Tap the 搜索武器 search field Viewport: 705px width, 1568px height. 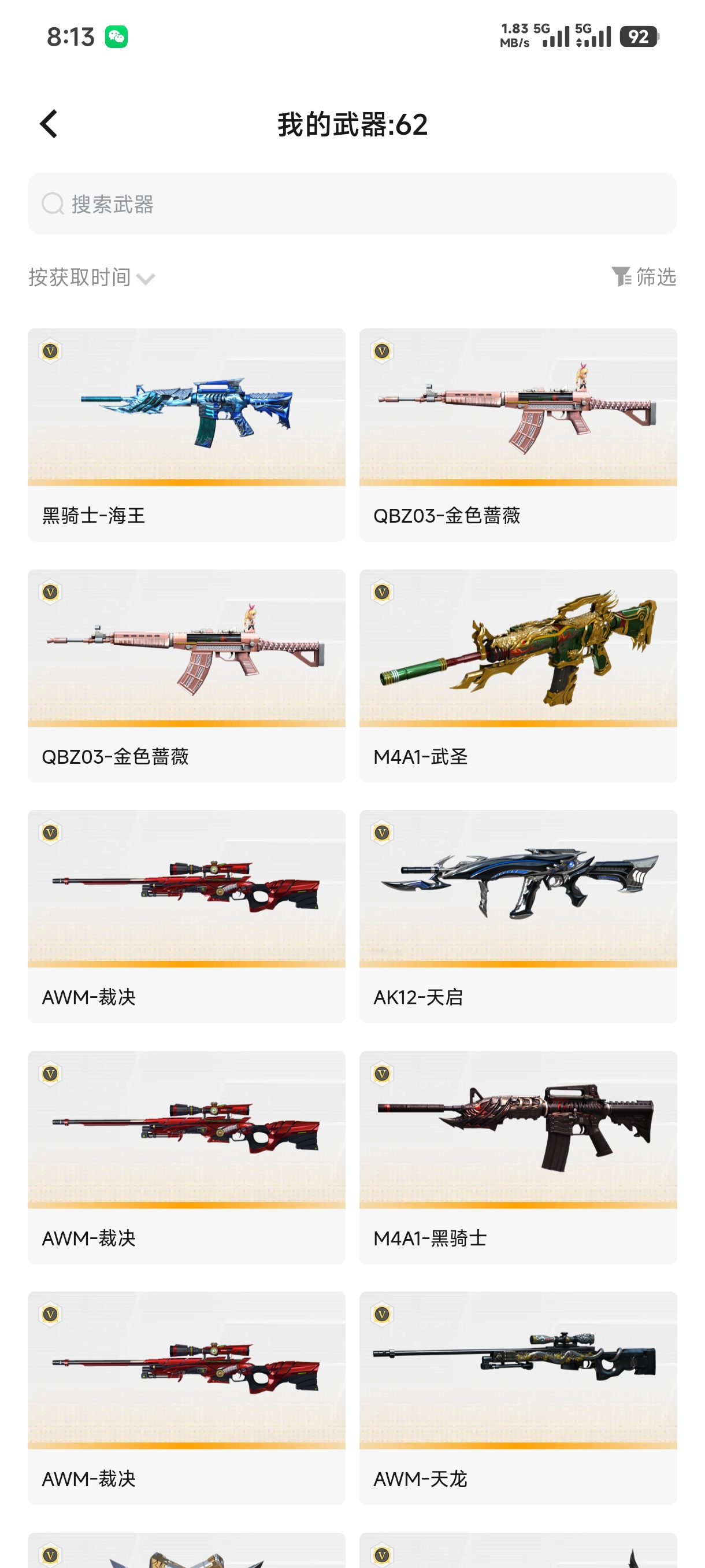point(351,204)
